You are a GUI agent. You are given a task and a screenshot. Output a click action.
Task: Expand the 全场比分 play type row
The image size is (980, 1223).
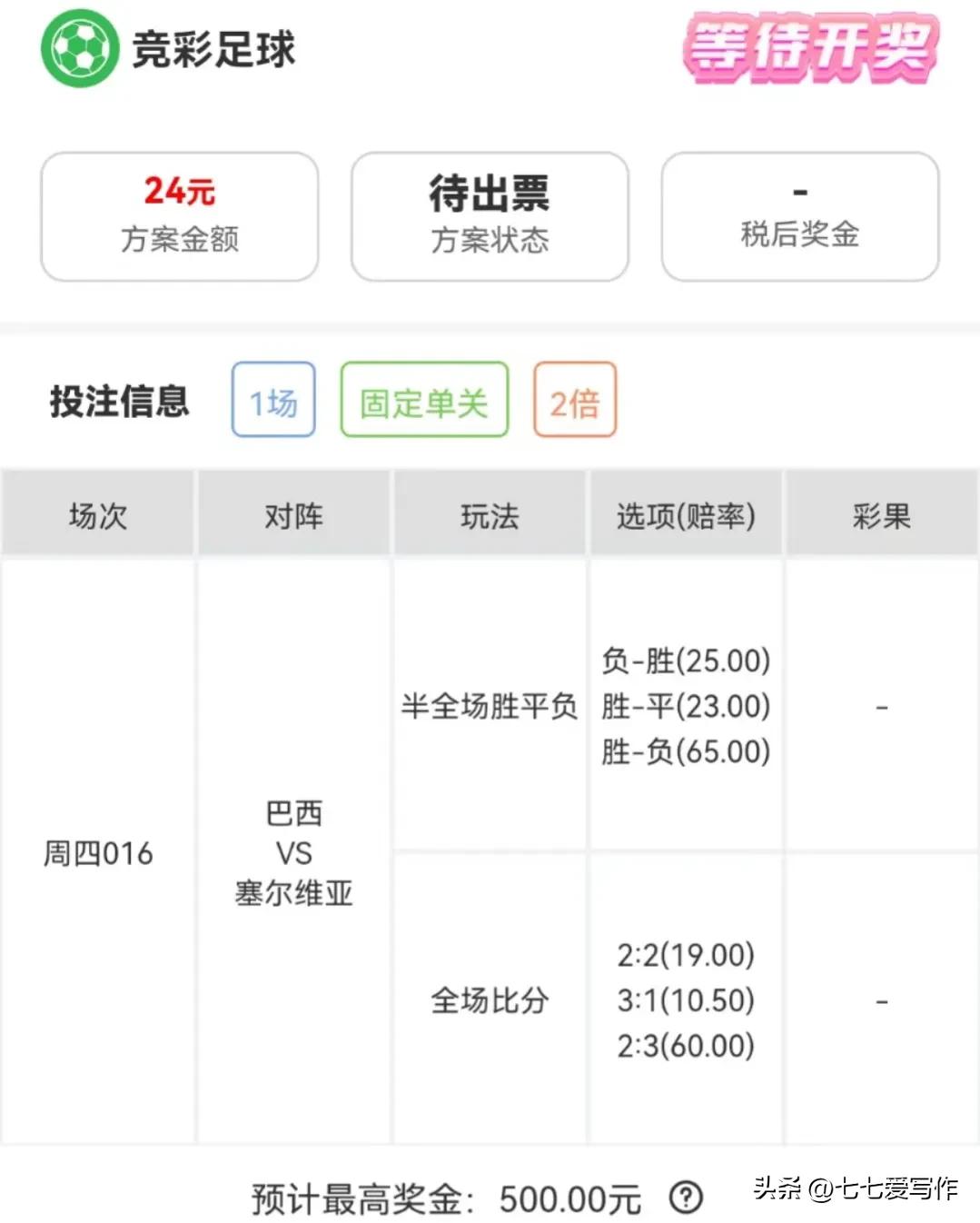[x=489, y=999]
